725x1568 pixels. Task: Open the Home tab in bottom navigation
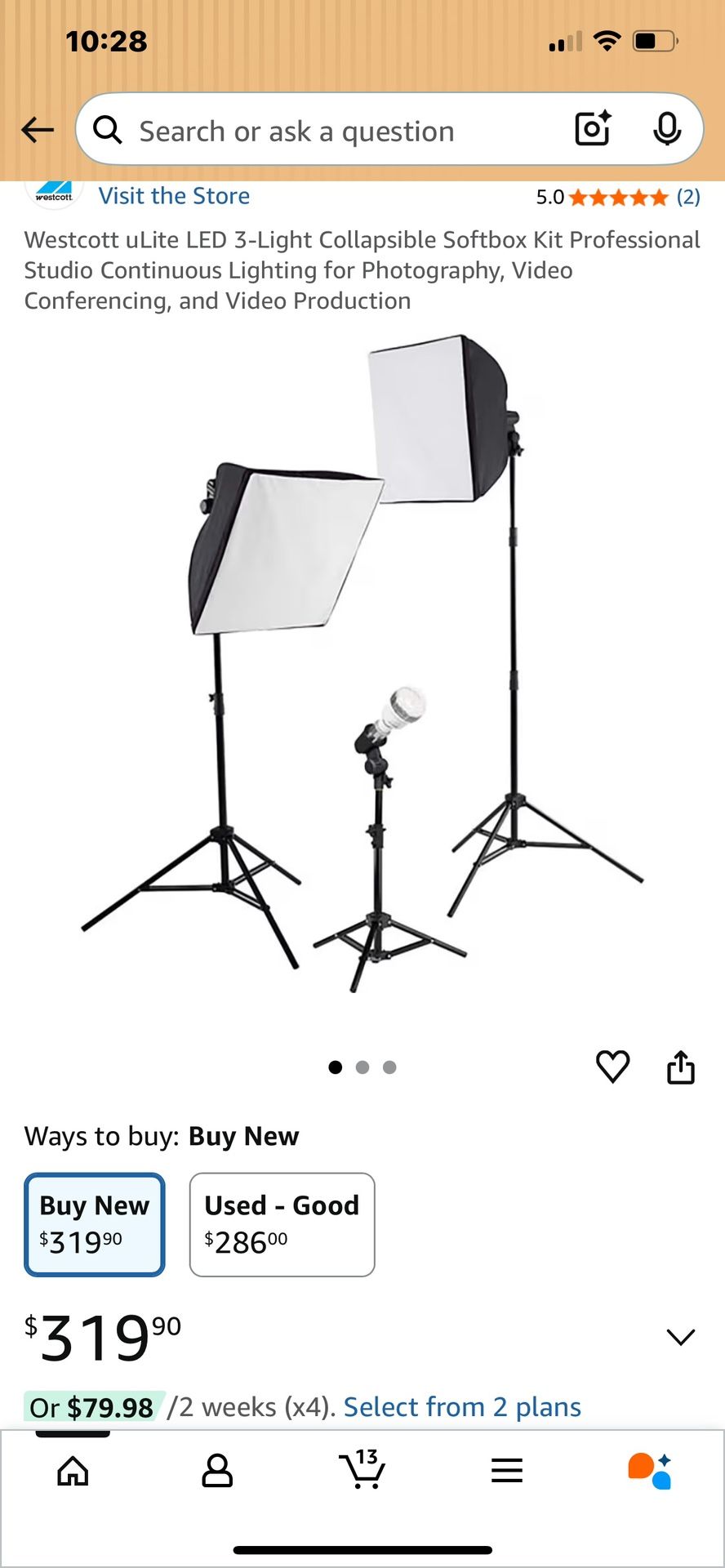72,1470
